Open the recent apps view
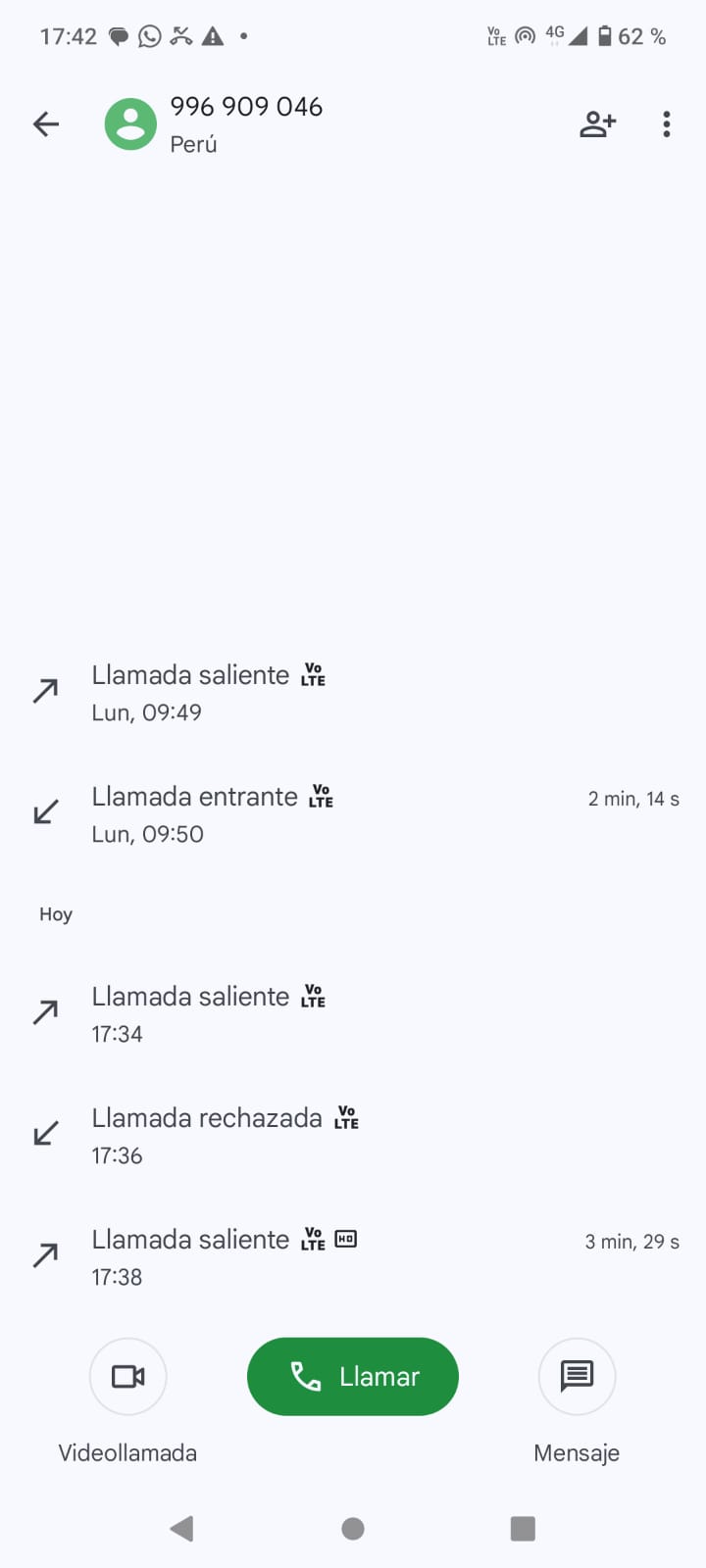The height and width of the screenshot is (1568, 706). [523, 1529]
